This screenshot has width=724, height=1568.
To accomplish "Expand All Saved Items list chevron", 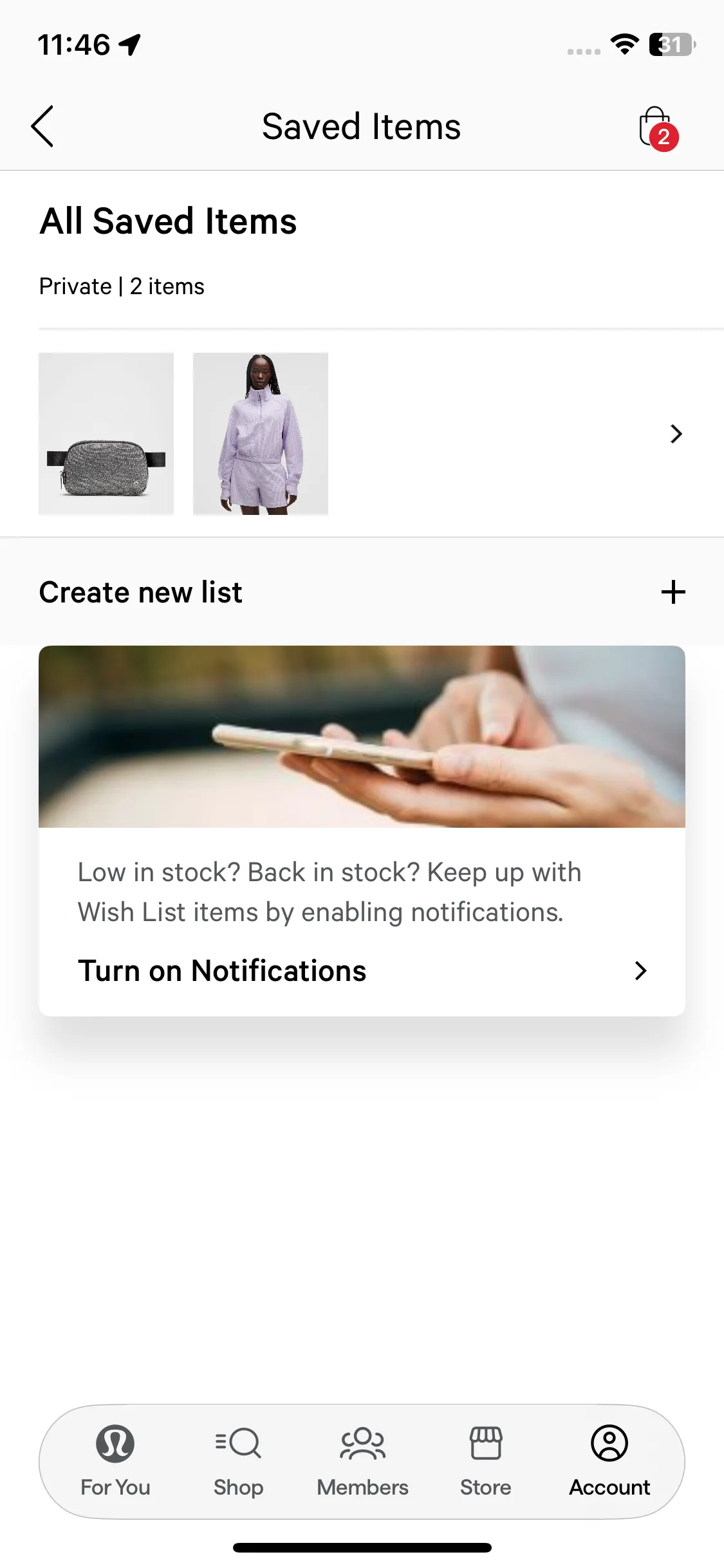I will click(x=675, y=434).
